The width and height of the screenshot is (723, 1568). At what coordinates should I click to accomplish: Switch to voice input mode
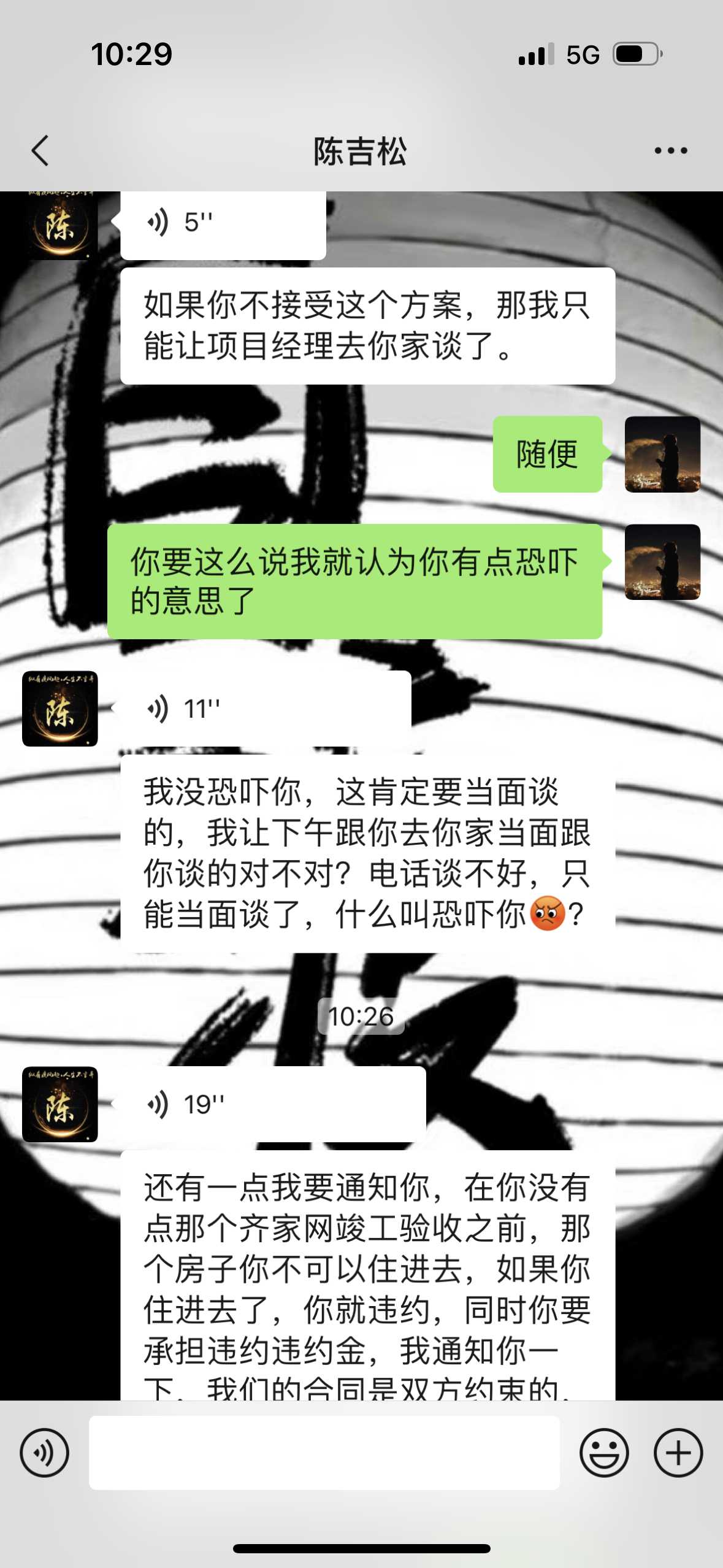tap(44, 1453)
